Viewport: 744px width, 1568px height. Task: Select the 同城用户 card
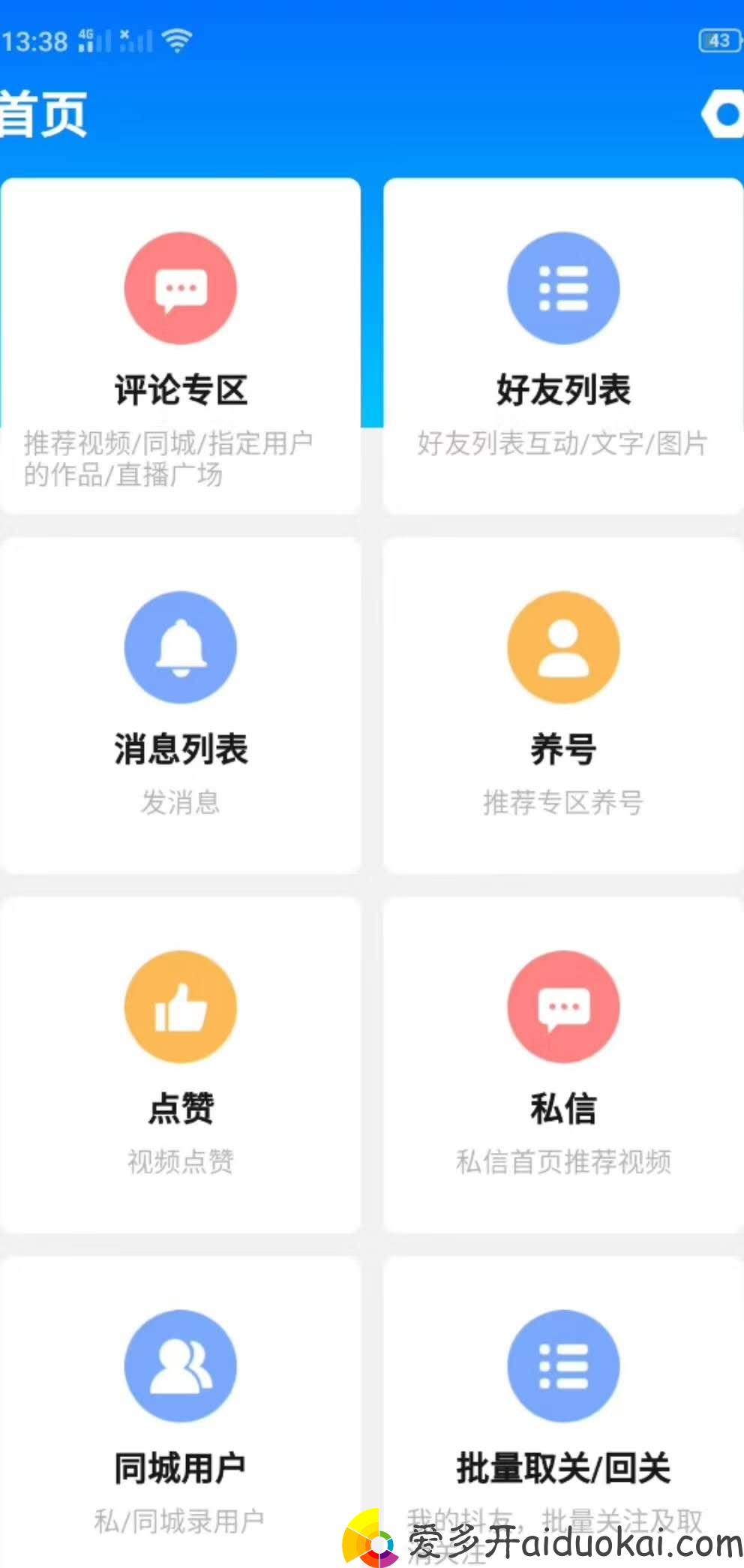point(181,1410)
